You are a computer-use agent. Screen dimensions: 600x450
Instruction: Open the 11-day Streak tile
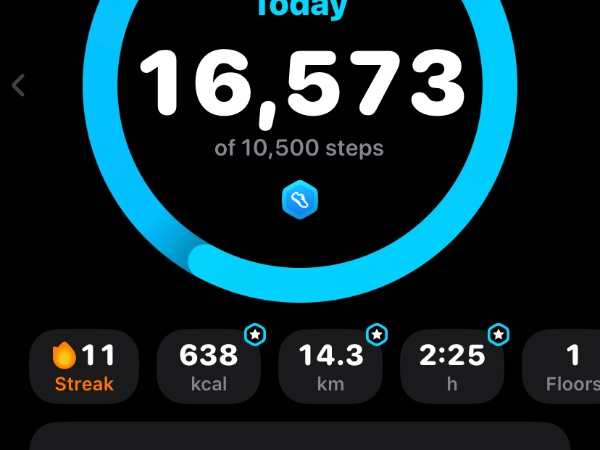click(x=84, y=366)
